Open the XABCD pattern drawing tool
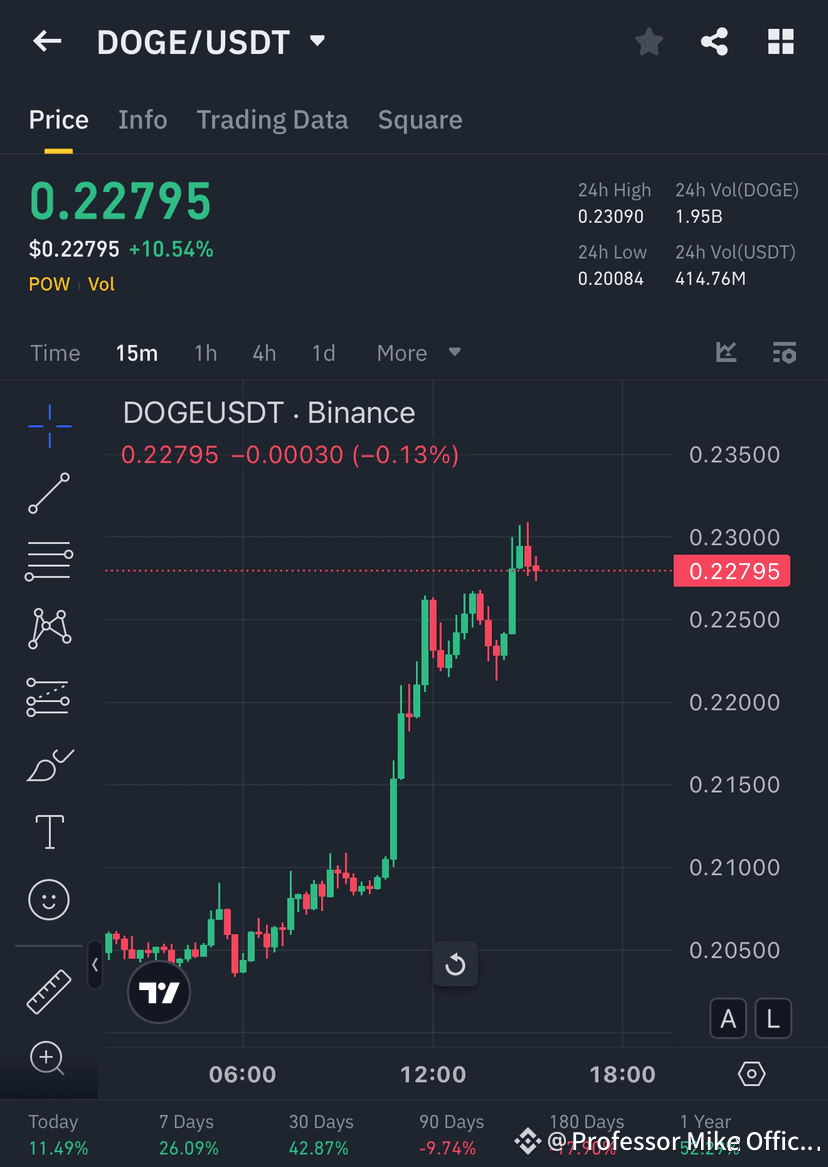Screen dimensions: 828x1167 [x=49, y=628]
